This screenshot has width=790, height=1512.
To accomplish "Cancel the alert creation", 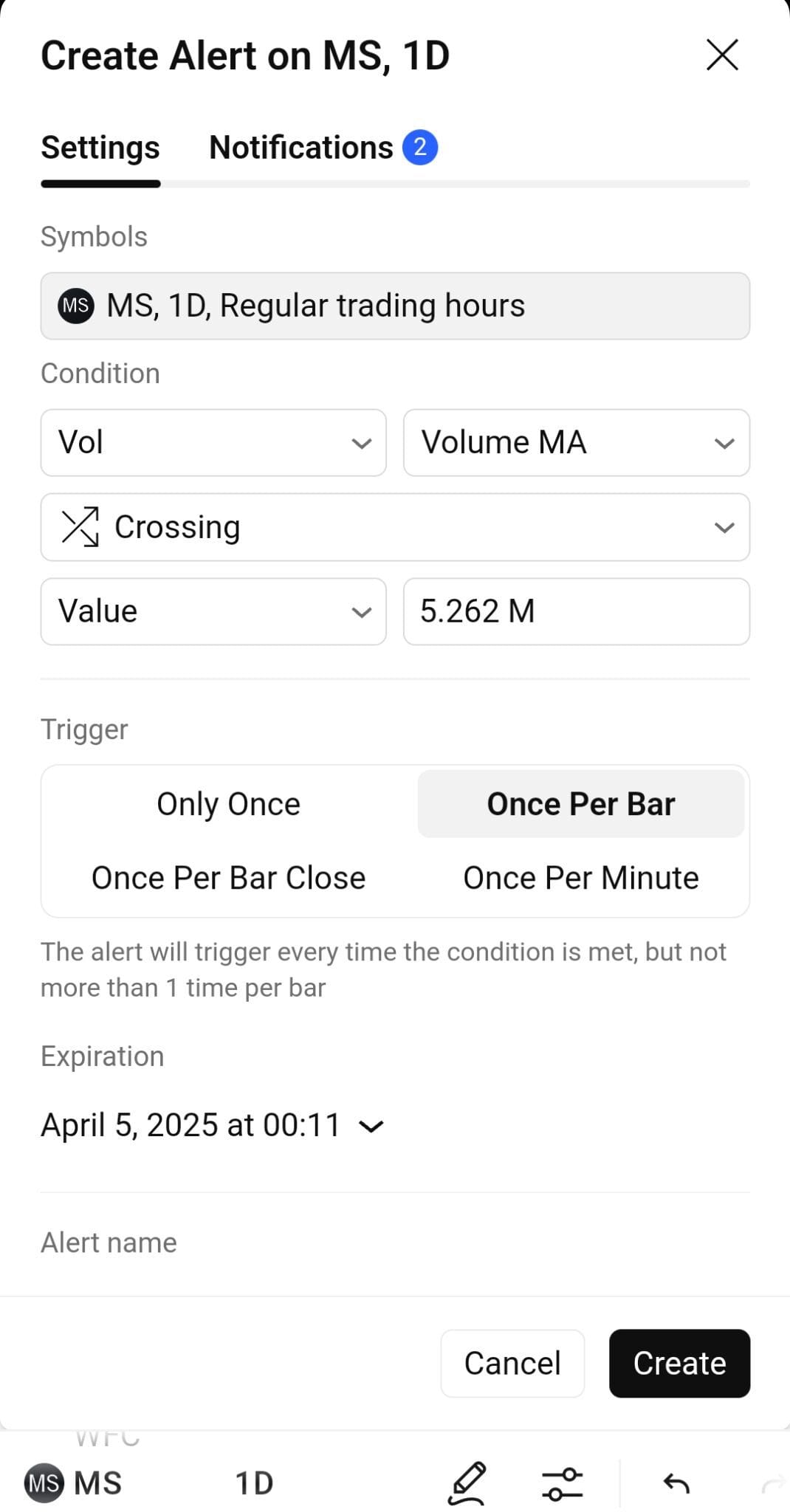I will pyautogui.click(x=512, y=1363).
